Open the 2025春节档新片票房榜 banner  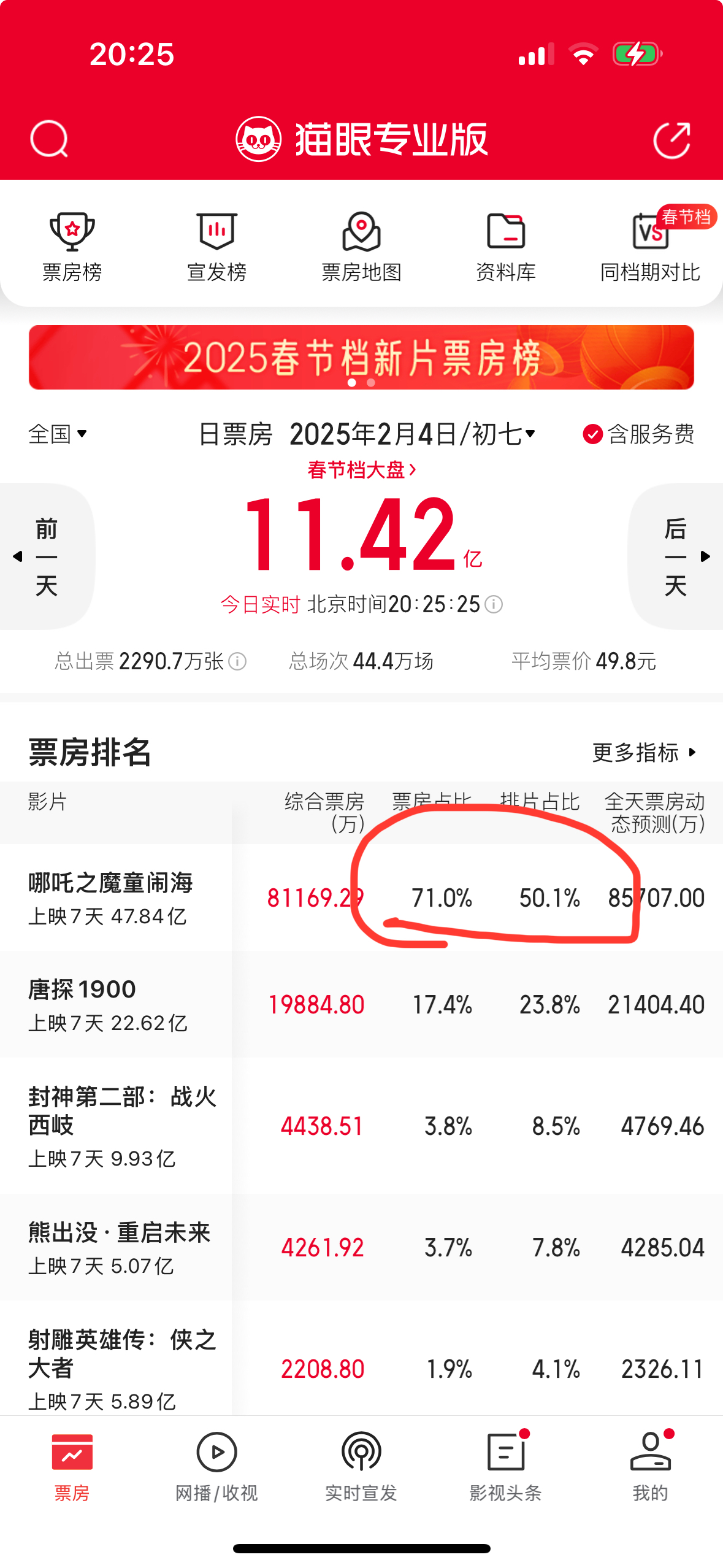coord(361,357)
